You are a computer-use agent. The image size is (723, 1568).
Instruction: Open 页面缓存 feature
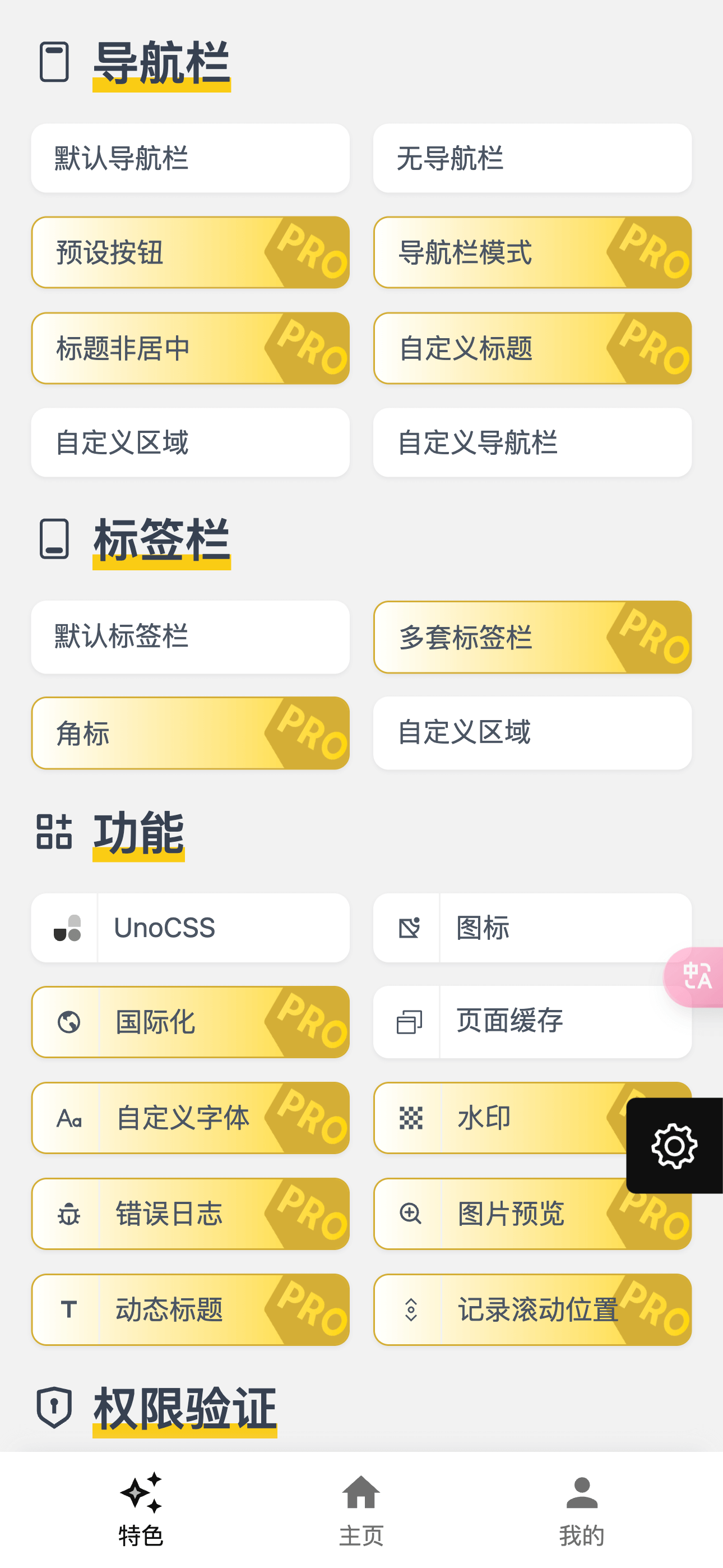(x=532, y=1022)
